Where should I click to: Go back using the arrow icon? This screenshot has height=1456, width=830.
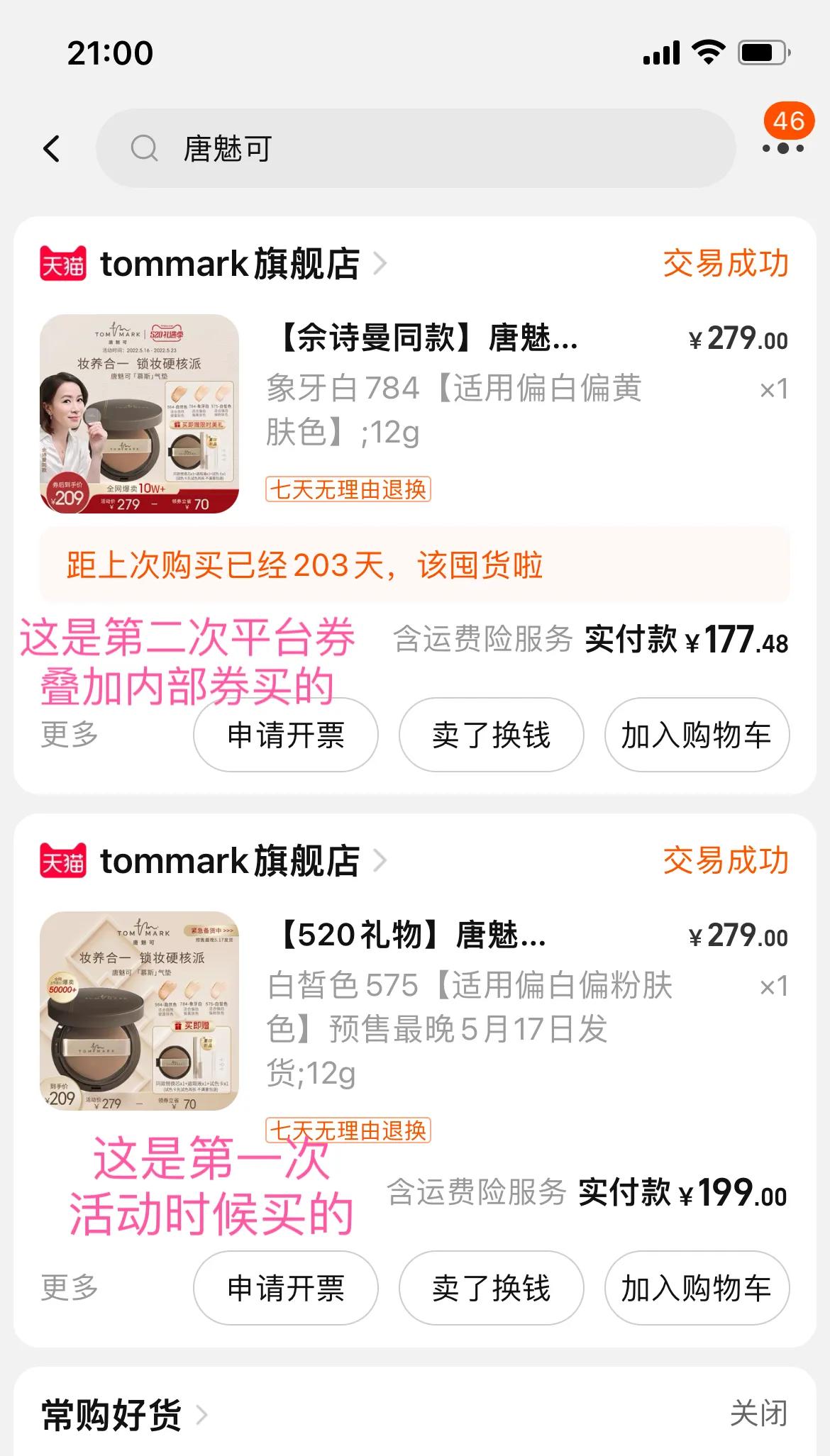(52, 149)
